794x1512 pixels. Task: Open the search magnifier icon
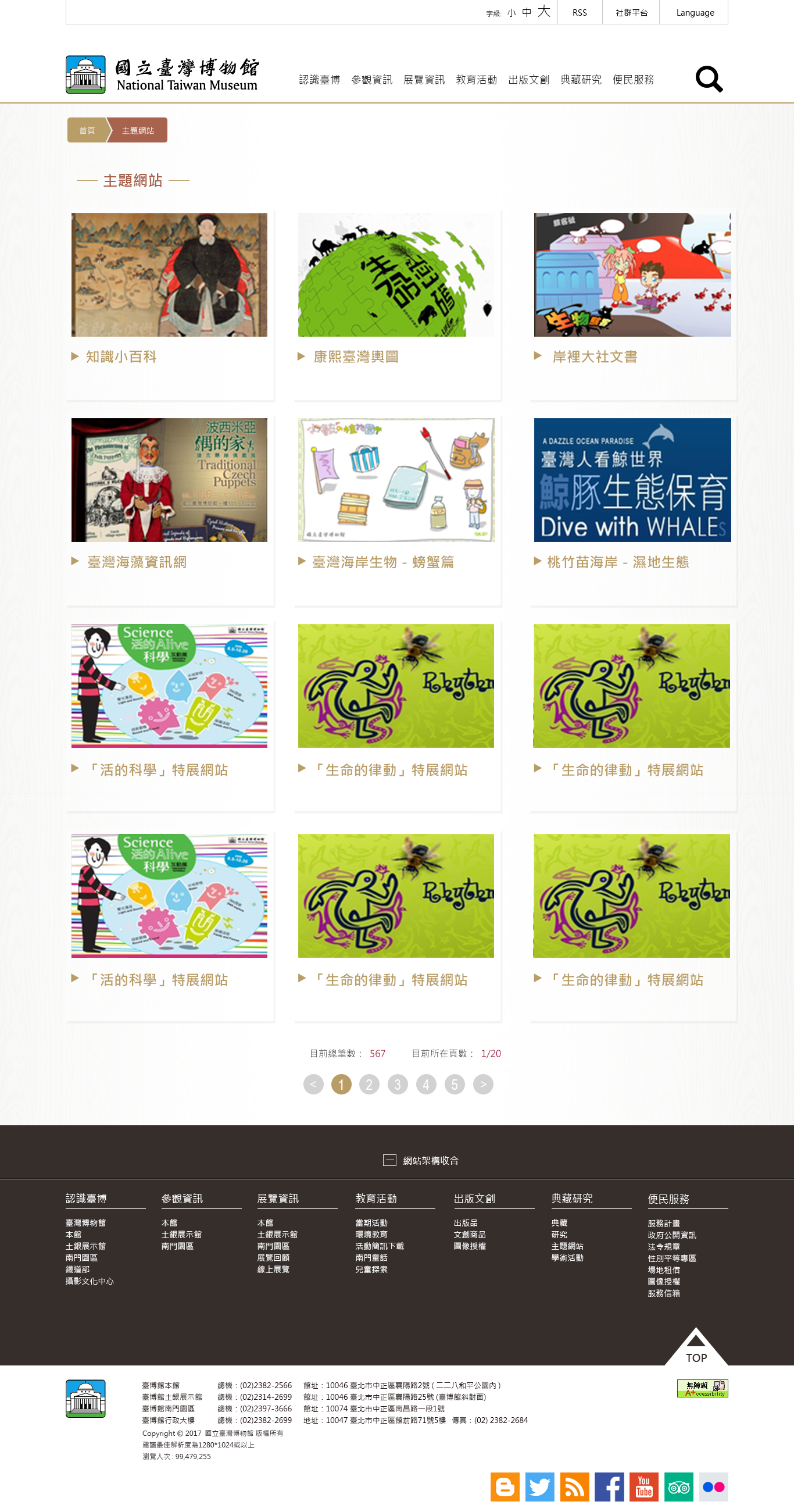tap(709, 79)
